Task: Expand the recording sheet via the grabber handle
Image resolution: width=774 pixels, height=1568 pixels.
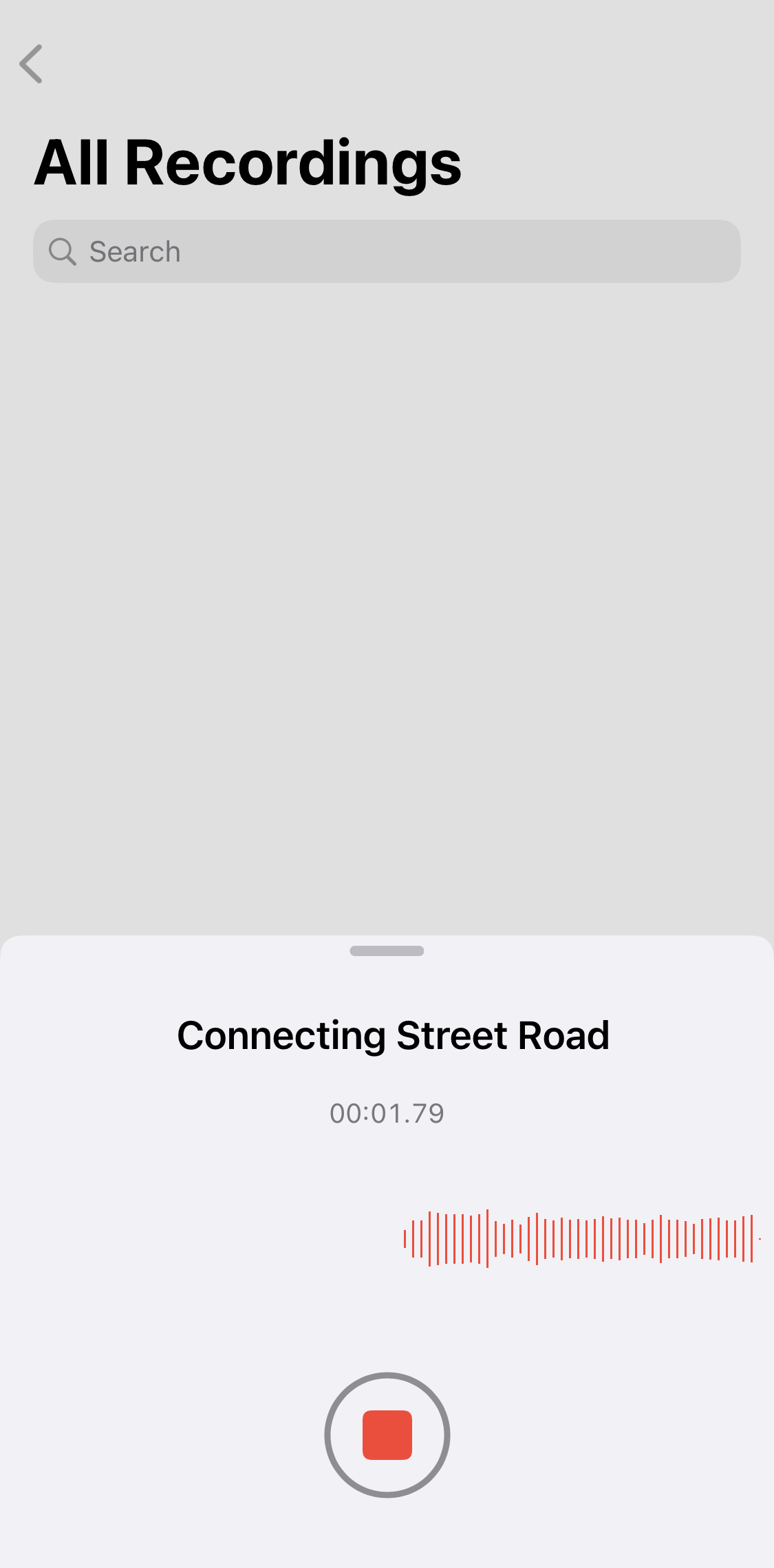Action: click(x=387, y=951)
